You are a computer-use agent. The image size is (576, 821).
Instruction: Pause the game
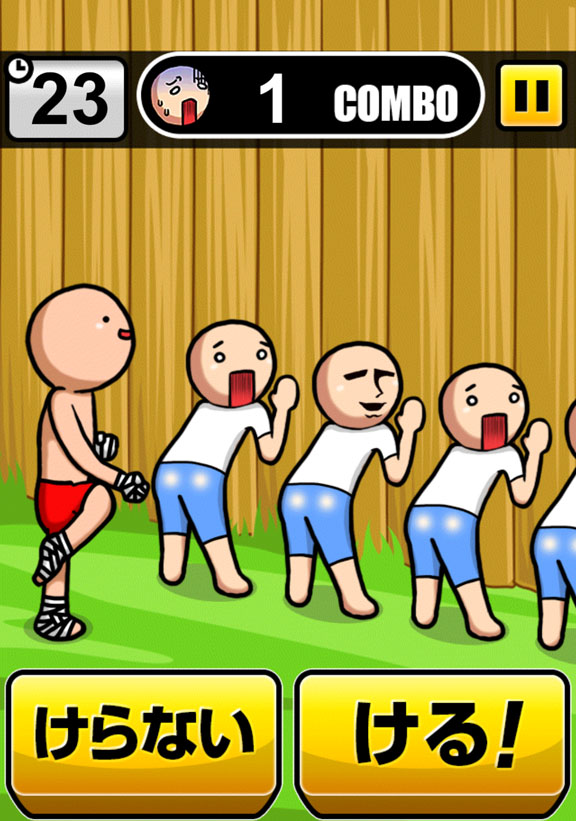[530, 96]
